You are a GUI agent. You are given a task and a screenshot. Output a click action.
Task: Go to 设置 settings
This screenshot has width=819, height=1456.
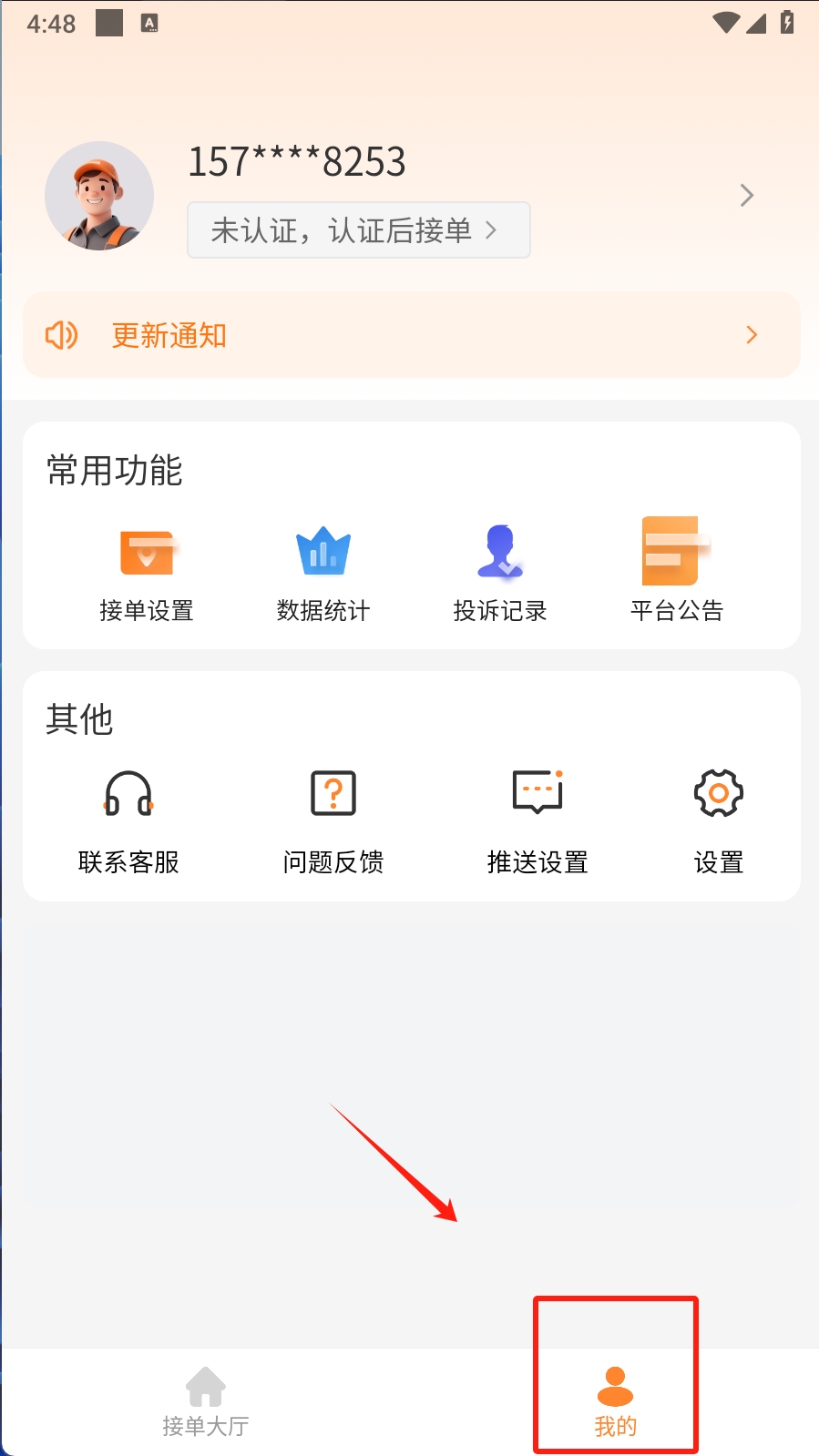[719, 820]
